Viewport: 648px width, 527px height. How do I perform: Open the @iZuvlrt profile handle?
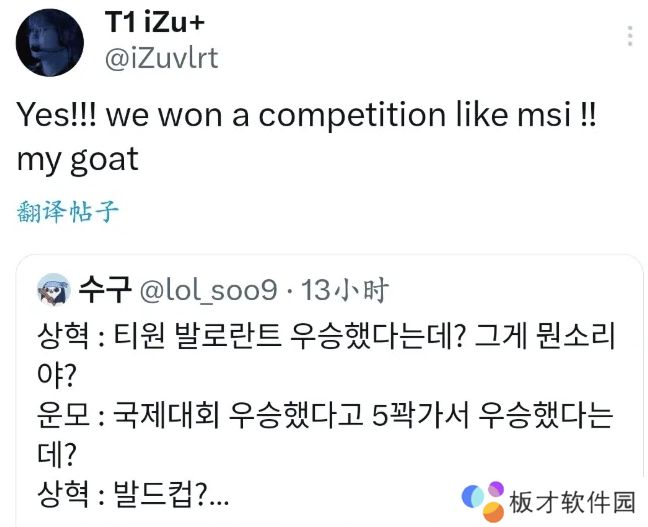click(160, 58)
